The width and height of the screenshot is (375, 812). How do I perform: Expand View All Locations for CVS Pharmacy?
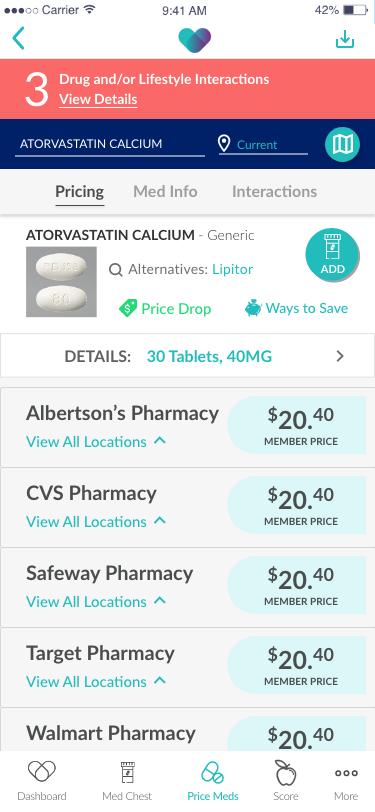[96, 521]
